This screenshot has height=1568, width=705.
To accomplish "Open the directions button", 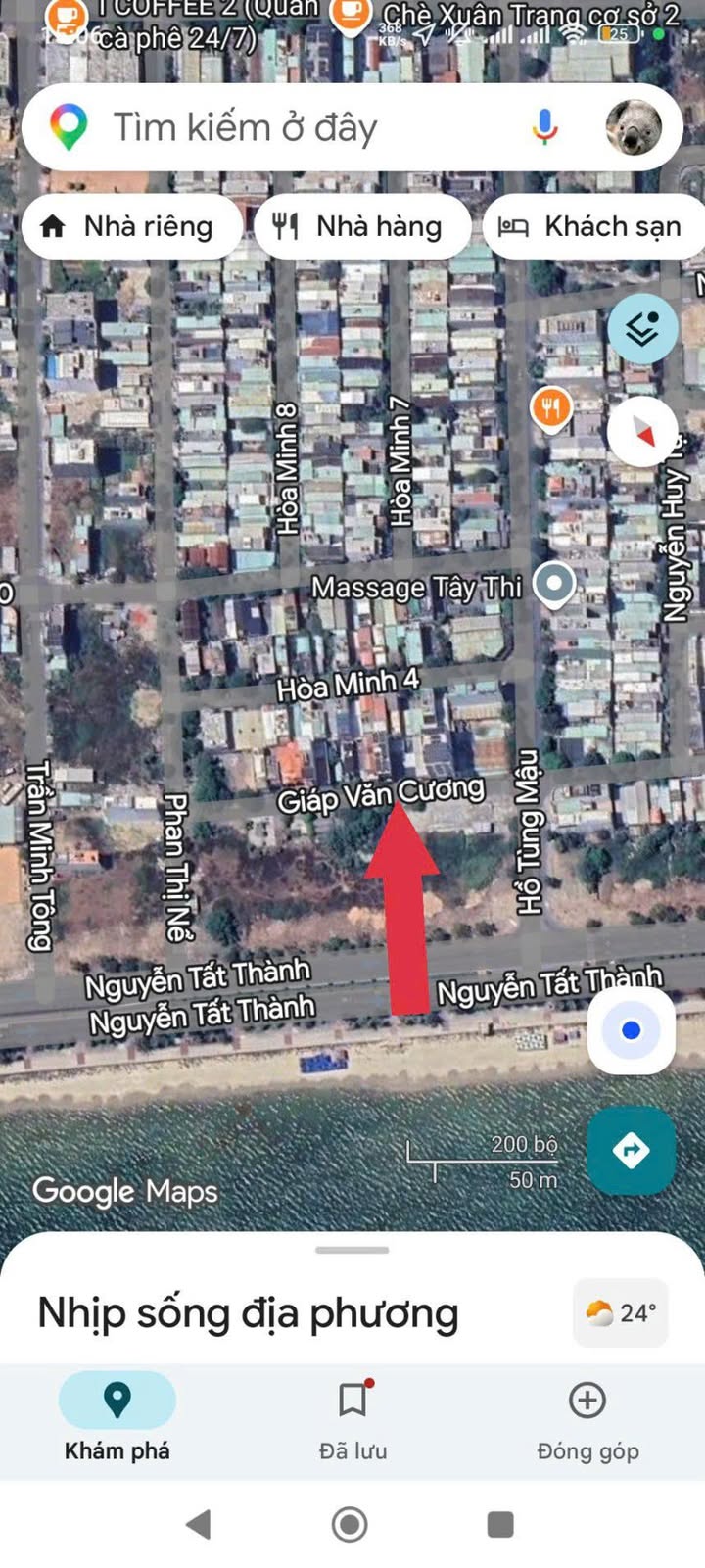I will pos(631,1150).
